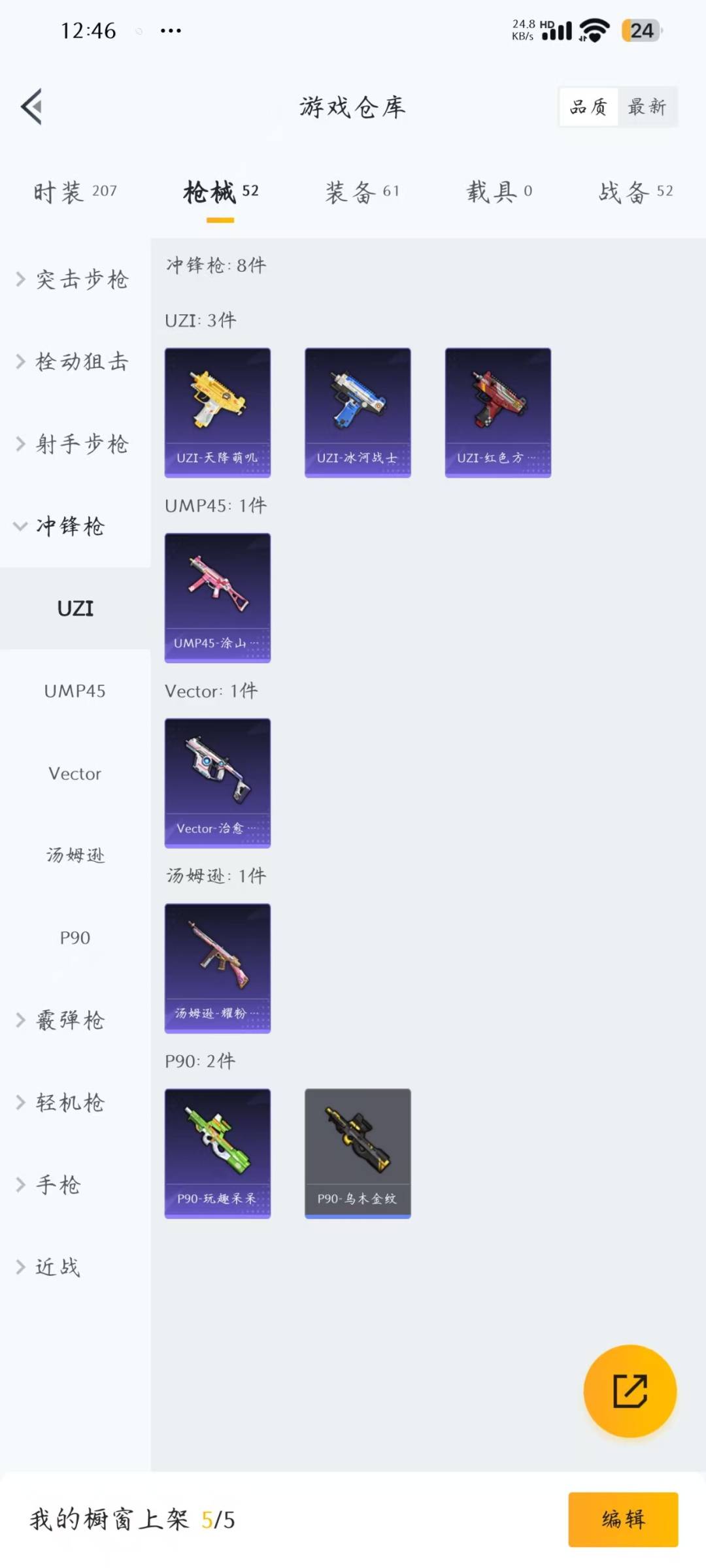
Task: Select UMP45 in the sidebar
Action: tap(75, 691)
